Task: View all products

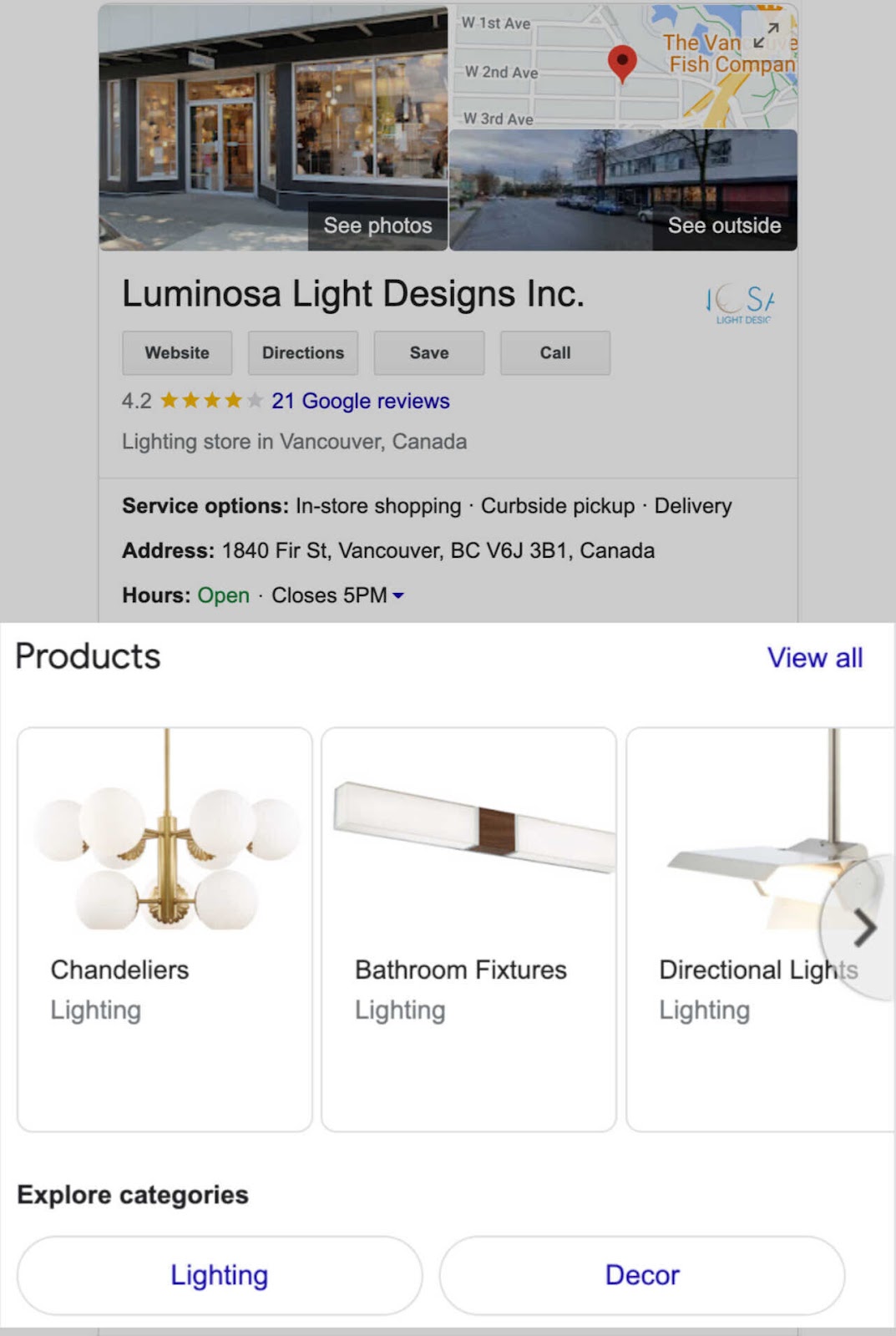Action: coord(814,658)
